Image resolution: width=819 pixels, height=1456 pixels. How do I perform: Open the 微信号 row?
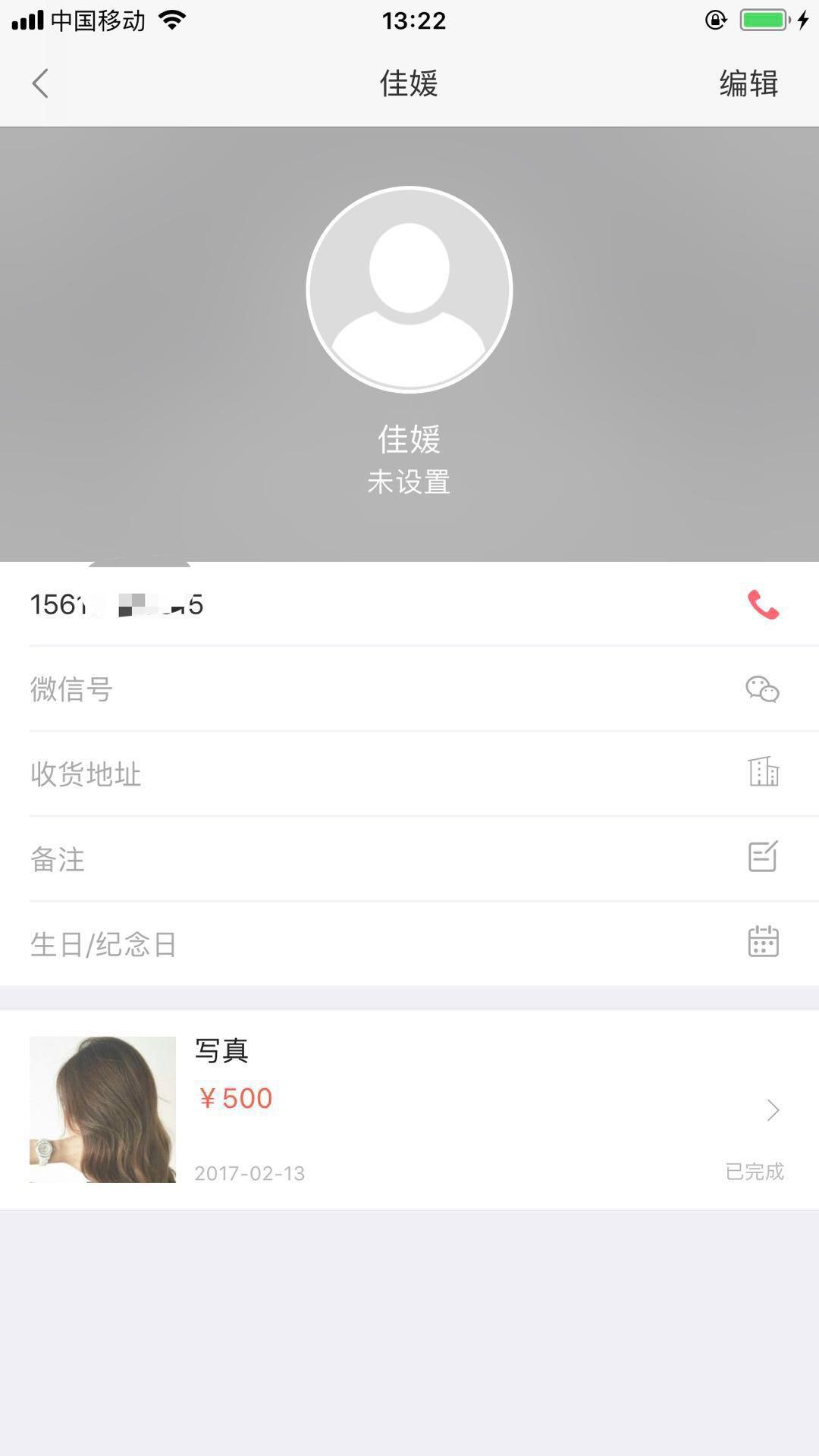click(x=409, y=689)
